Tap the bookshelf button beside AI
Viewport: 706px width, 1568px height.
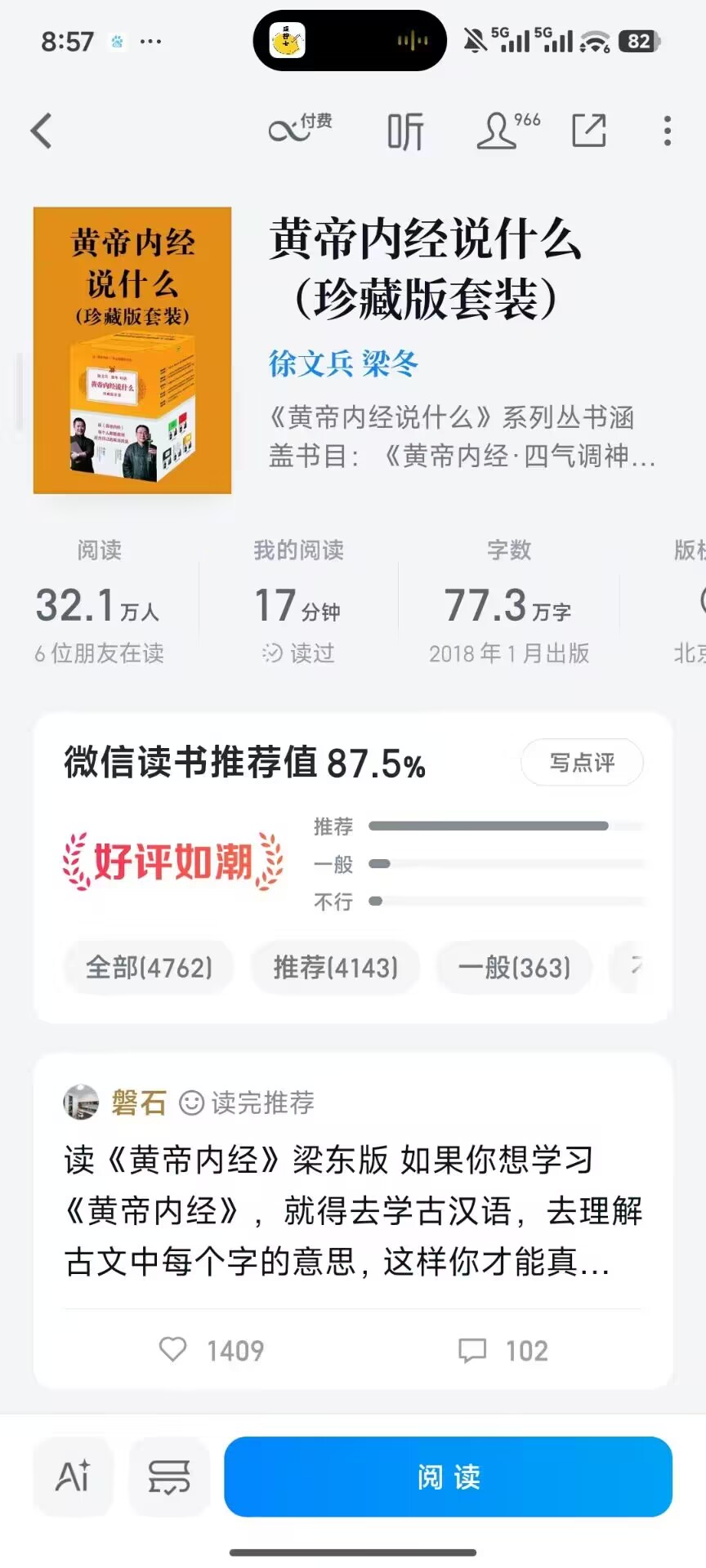[x=169, y=1477]
